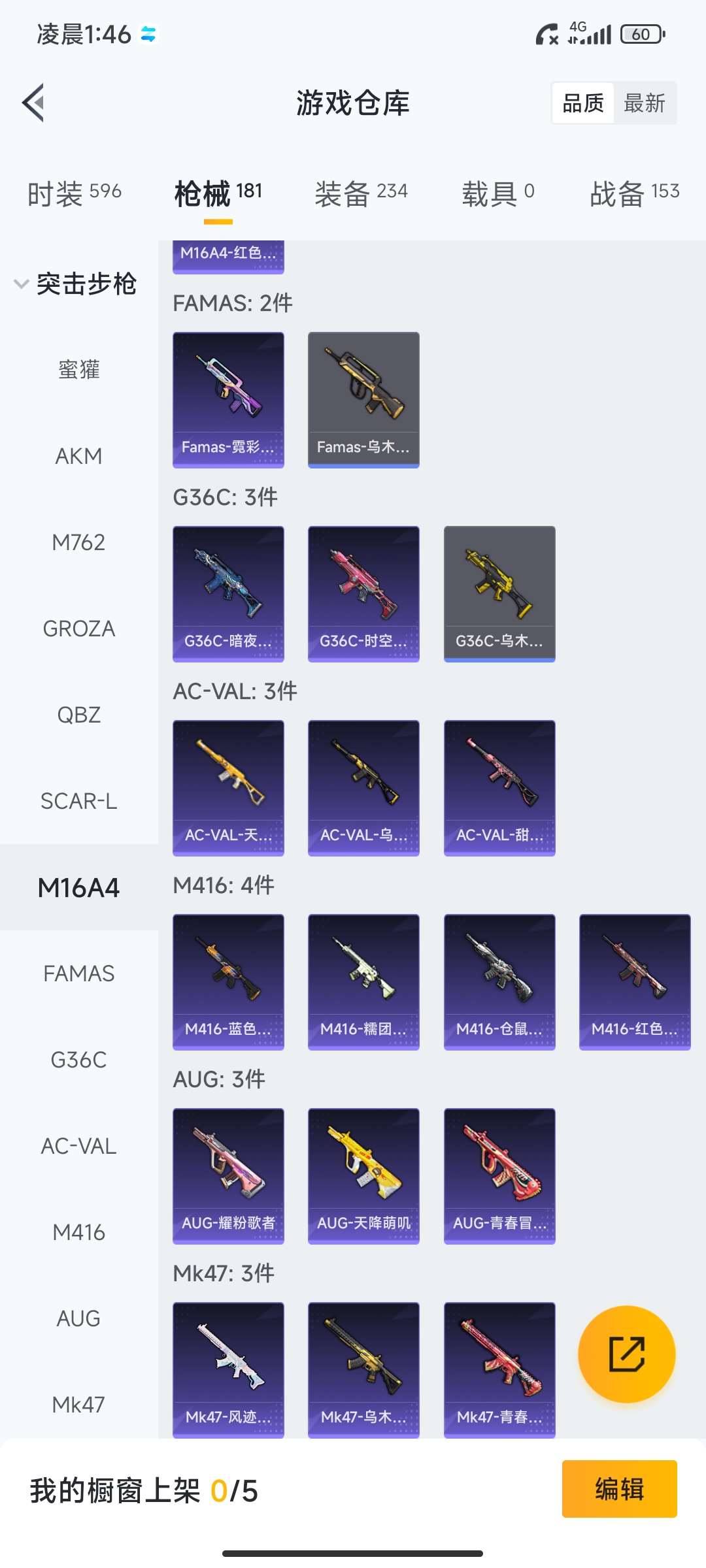Open the G36C-暗夜 skin tile

tap(228, 593)
